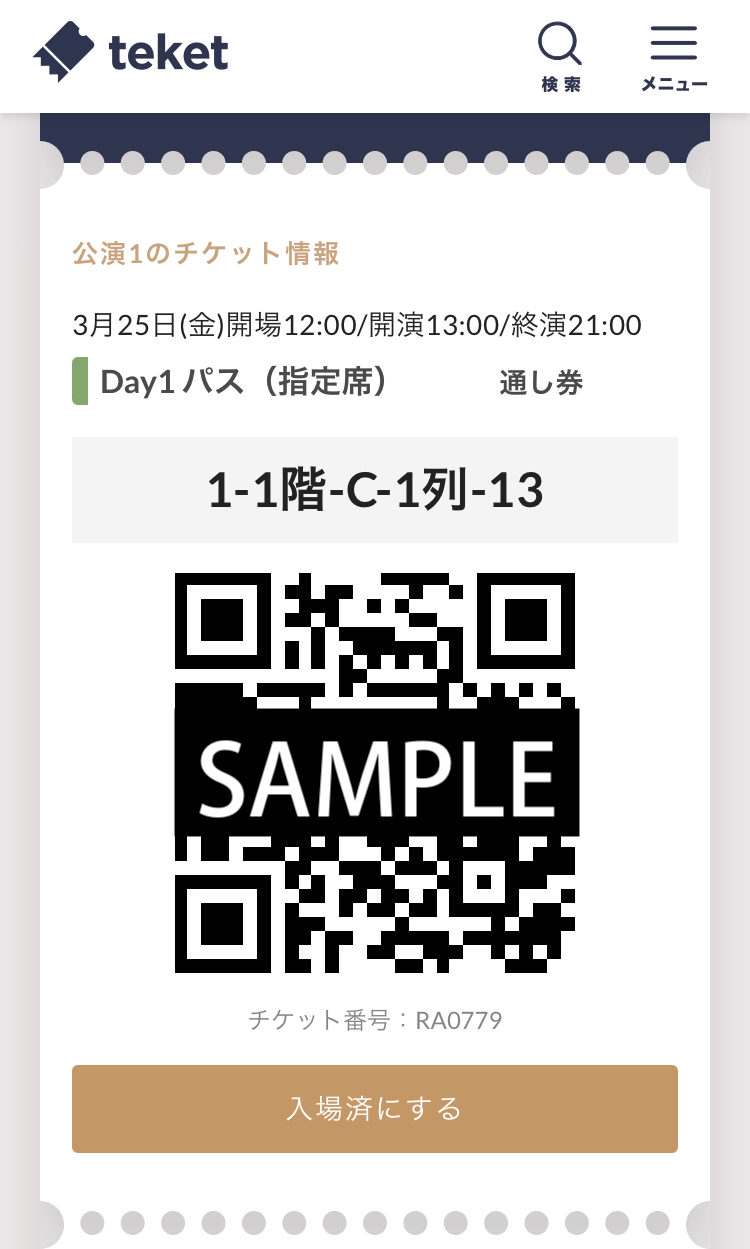Click the SAMPLE QR code image

click(375, 772)
